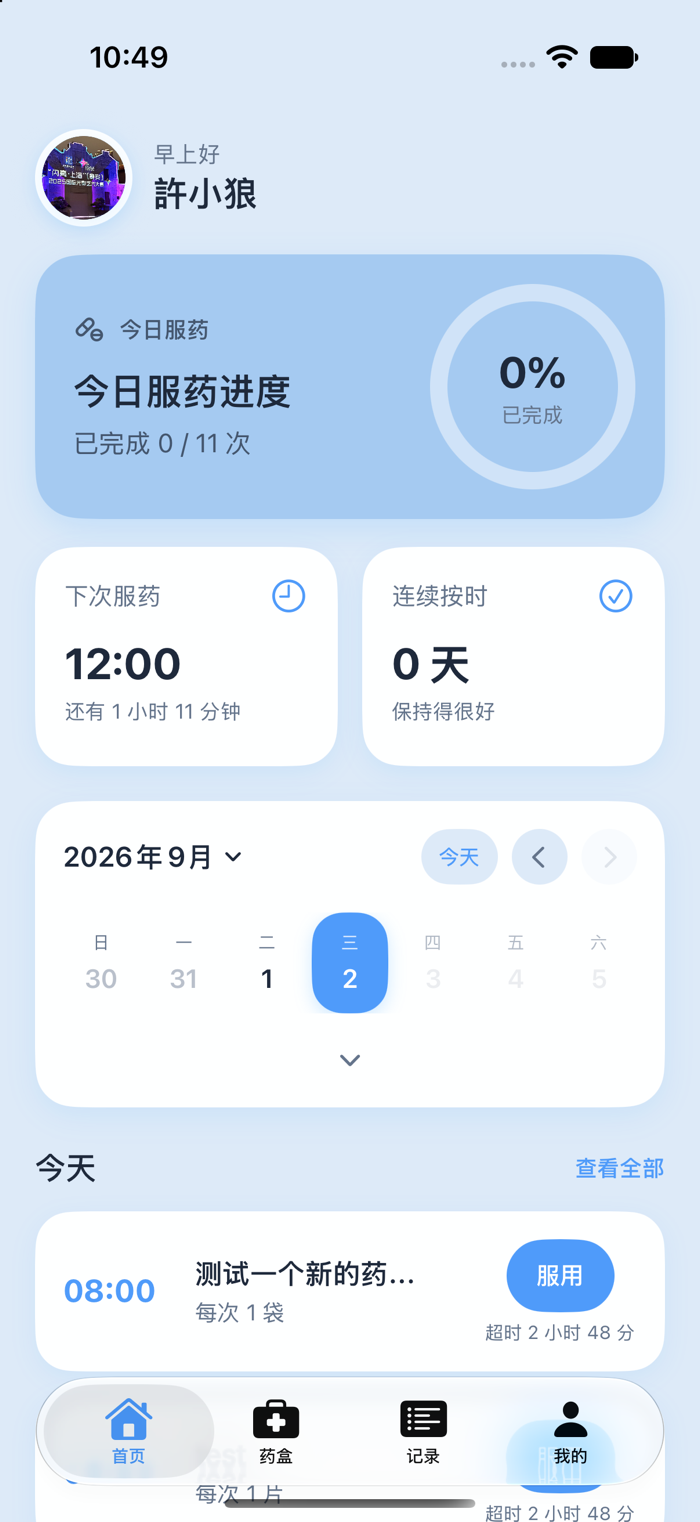Open the profile avatar of 許小狼
Viewport: 700px width, 1522px height.
84,178
